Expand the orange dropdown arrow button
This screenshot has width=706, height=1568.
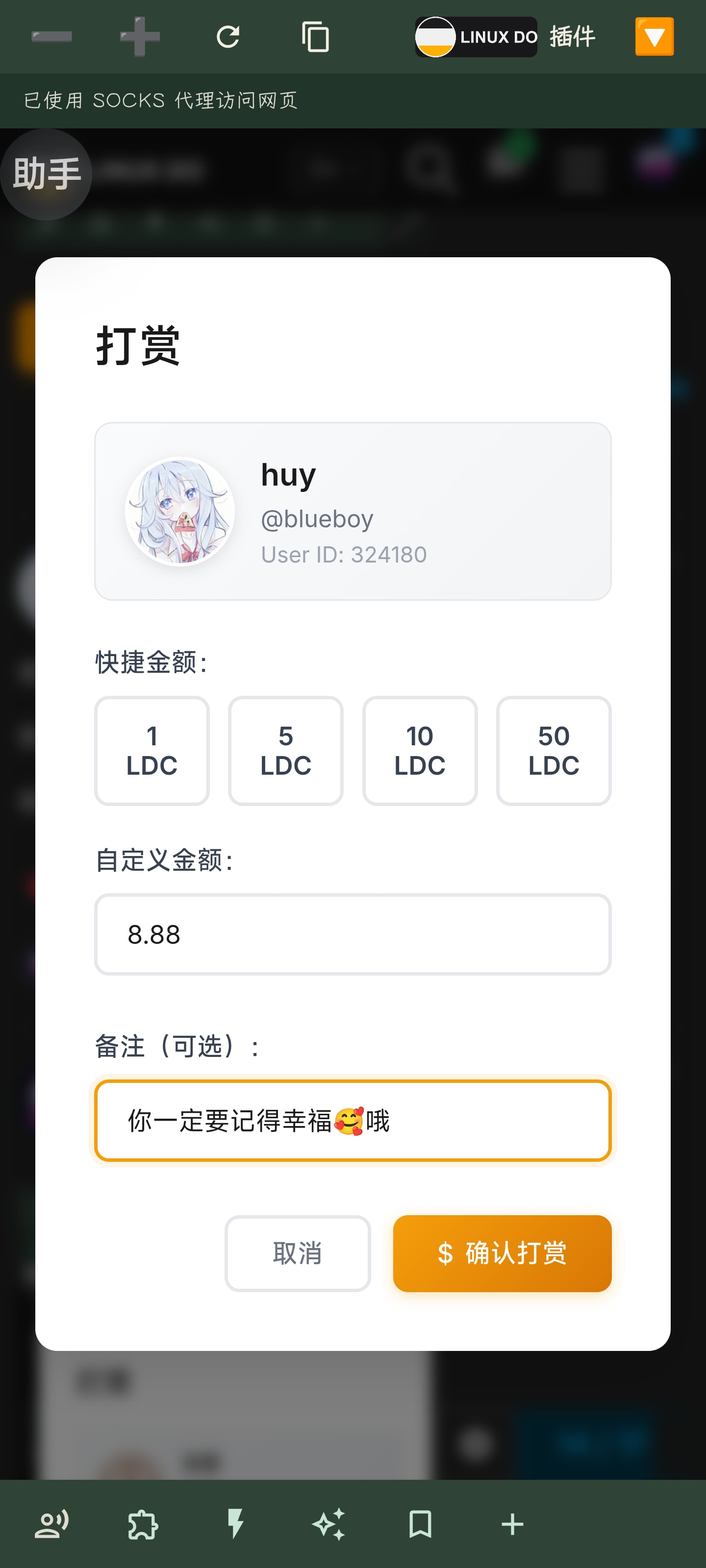point(654,37)
